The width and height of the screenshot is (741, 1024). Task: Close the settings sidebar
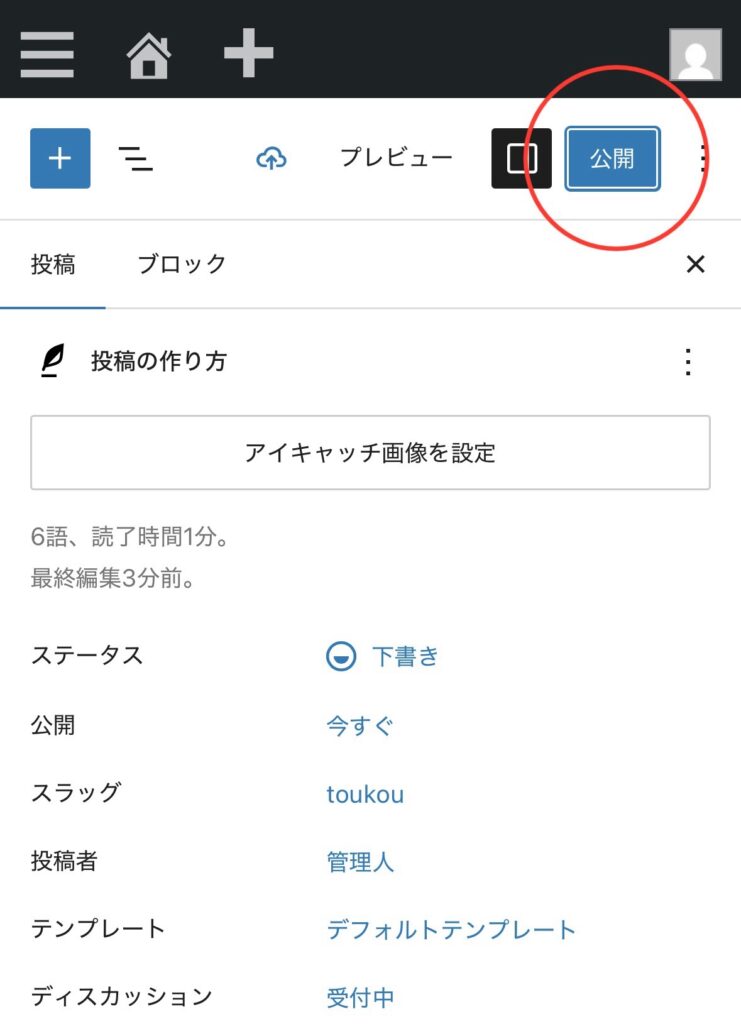click(x=696, y=265)
